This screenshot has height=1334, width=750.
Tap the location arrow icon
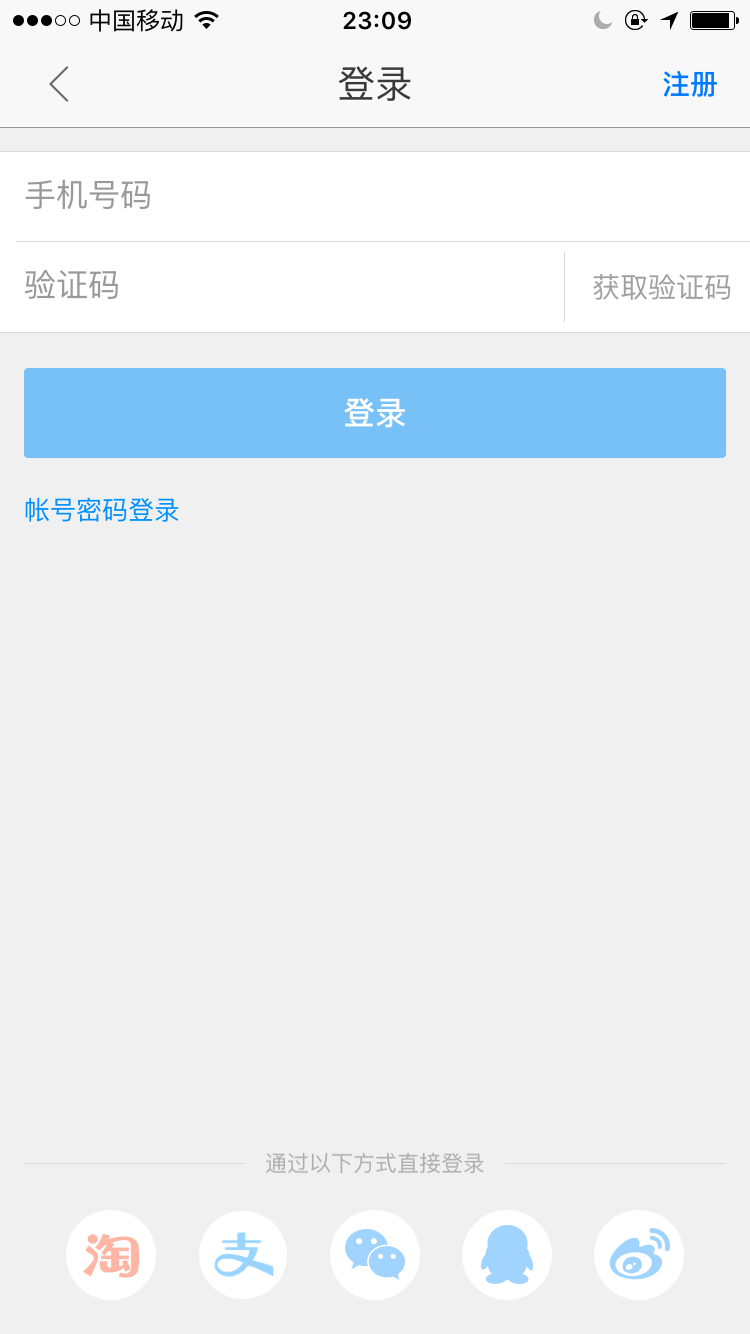[668, 19]
